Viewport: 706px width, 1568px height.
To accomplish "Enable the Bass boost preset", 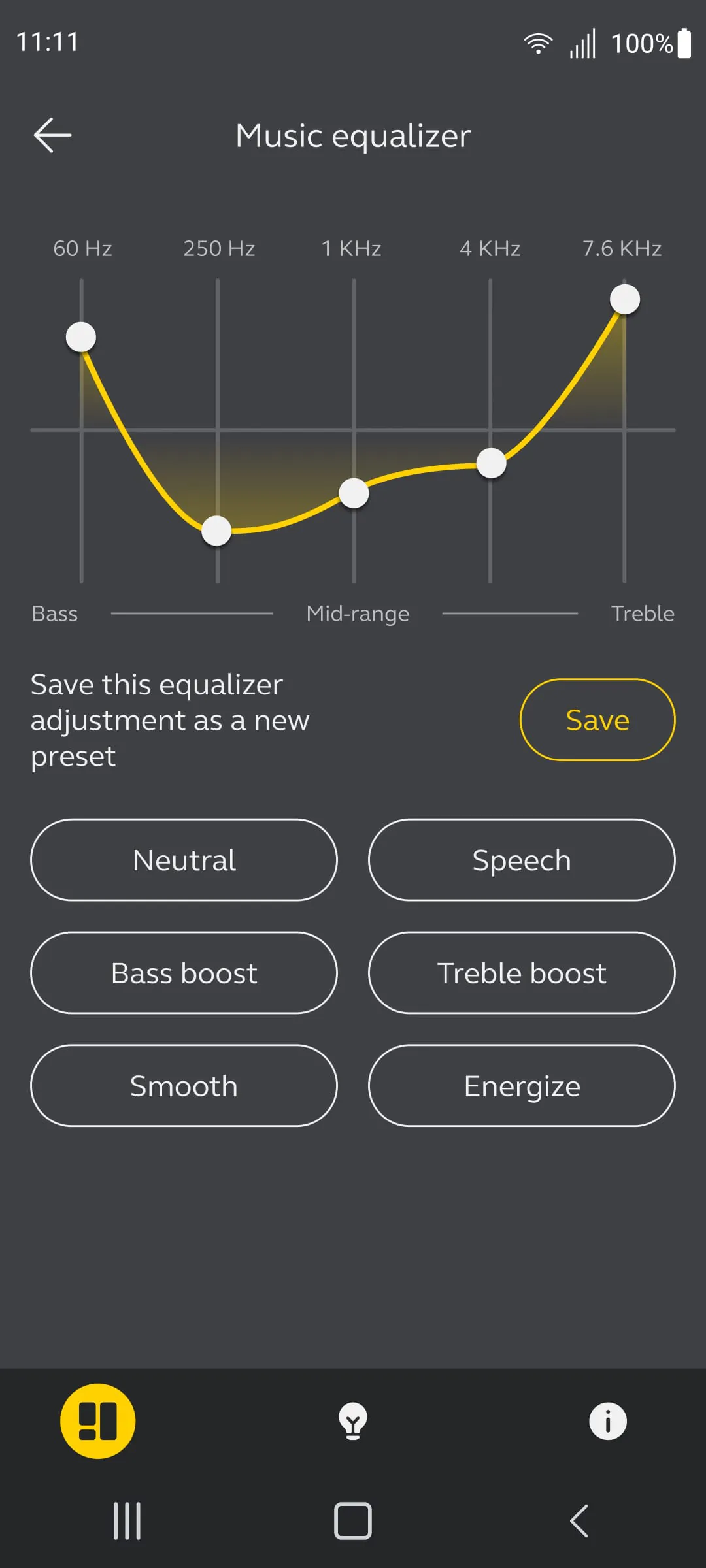I will 184,973.
